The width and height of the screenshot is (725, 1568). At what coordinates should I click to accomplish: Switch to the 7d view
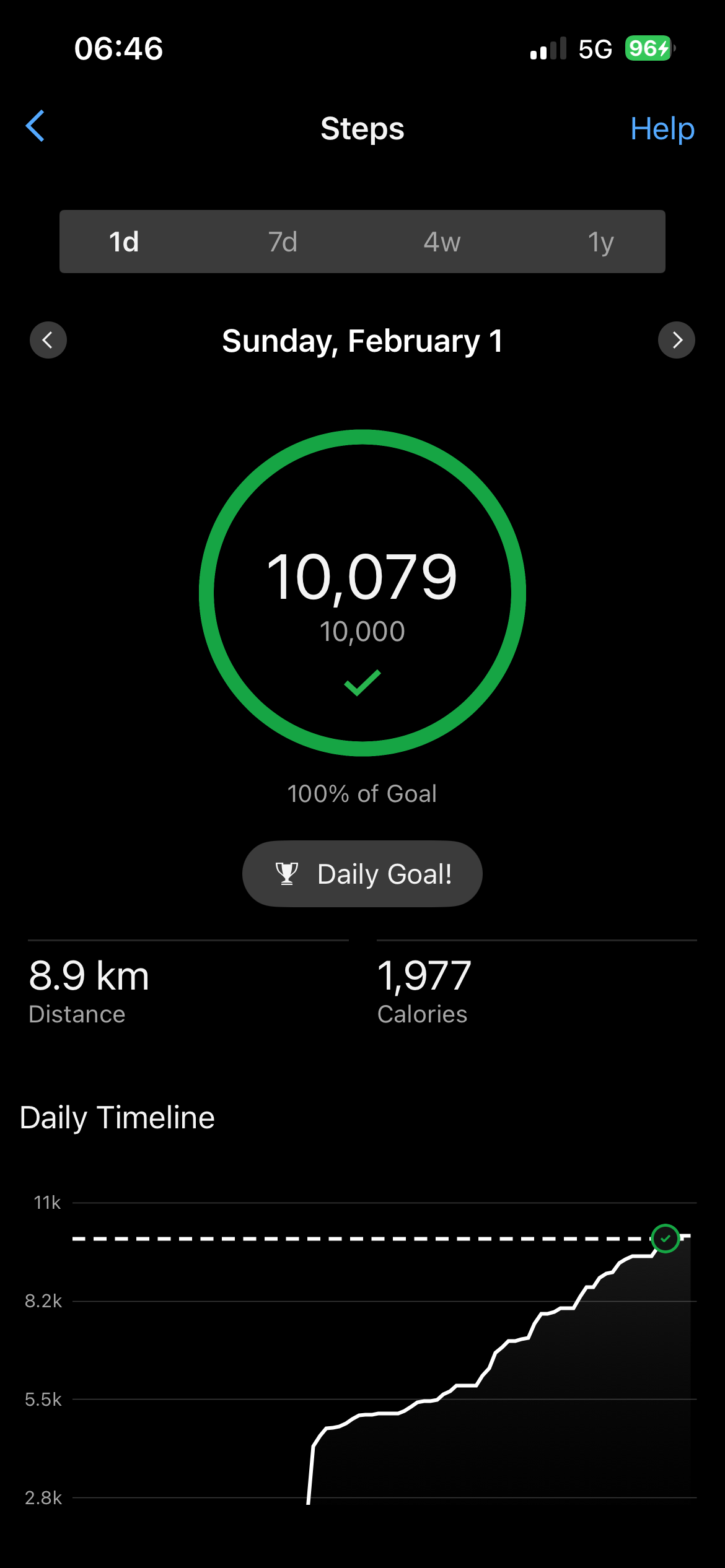pyautogui.click(x=283, y=242)
